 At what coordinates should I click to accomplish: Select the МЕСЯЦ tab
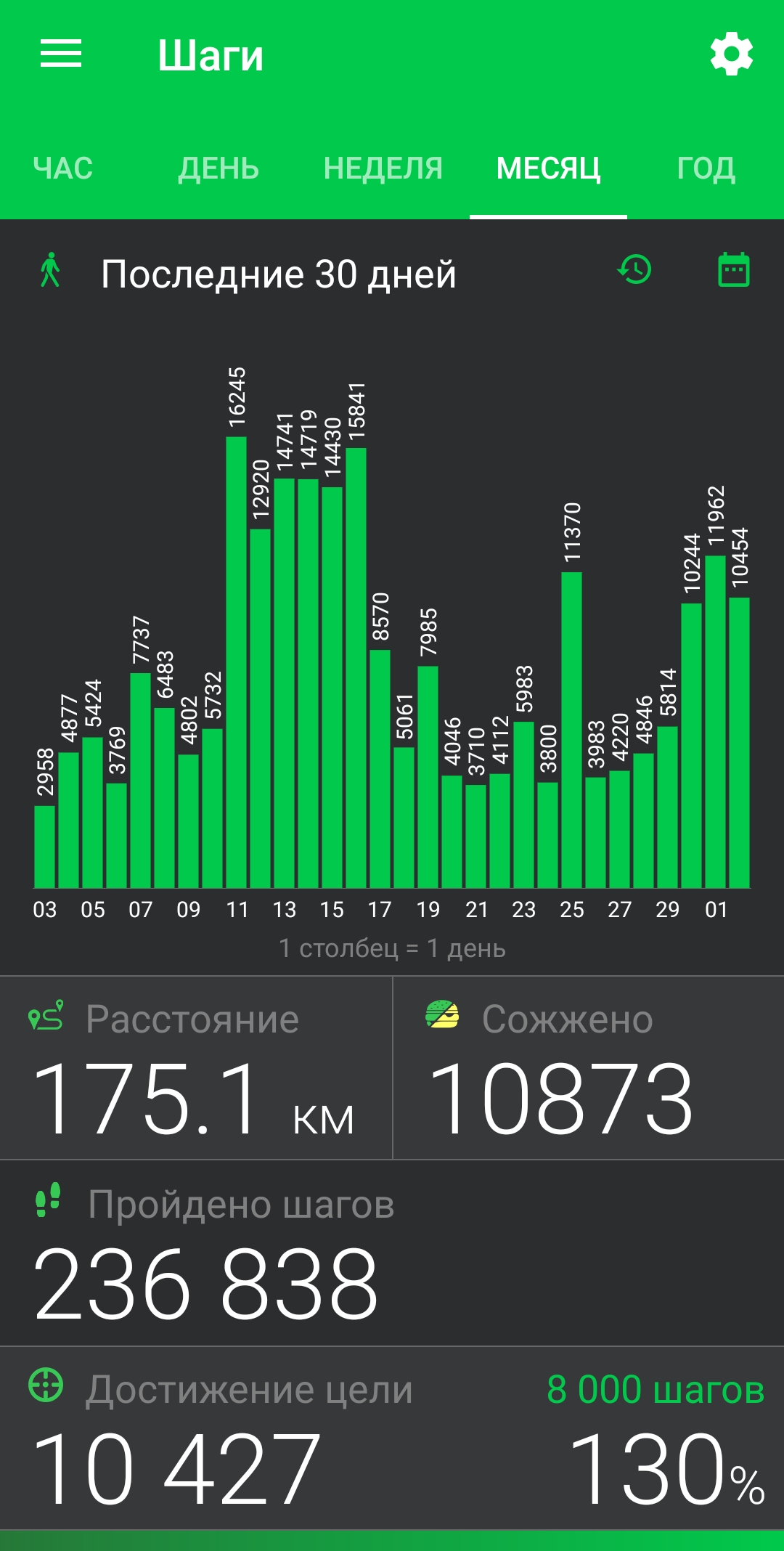[x=549, y=168]
